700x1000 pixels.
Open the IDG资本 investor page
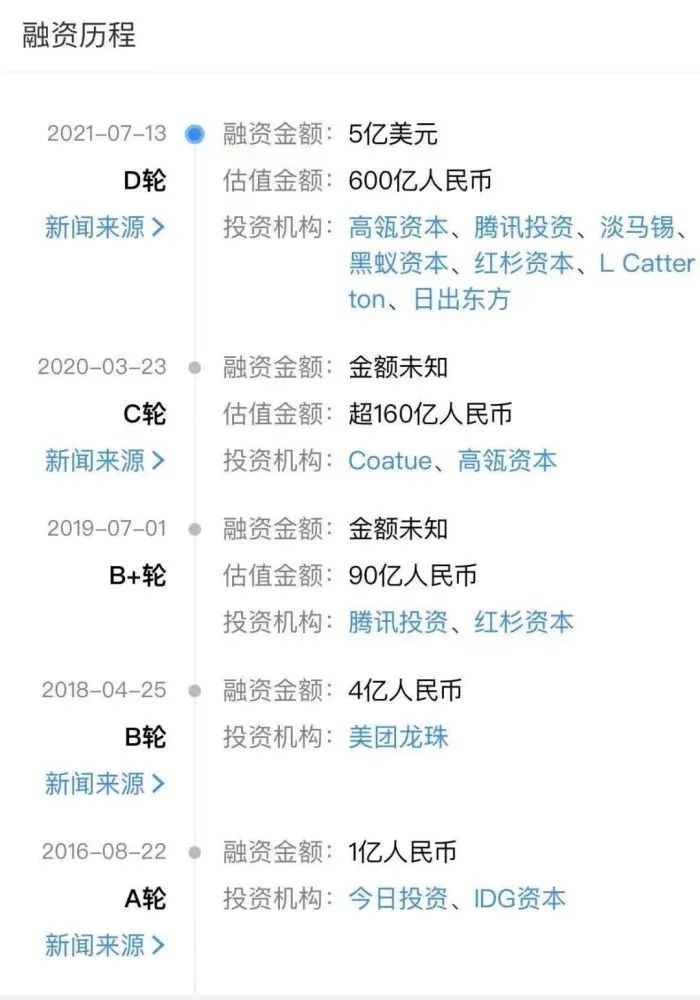pos(520,899)
